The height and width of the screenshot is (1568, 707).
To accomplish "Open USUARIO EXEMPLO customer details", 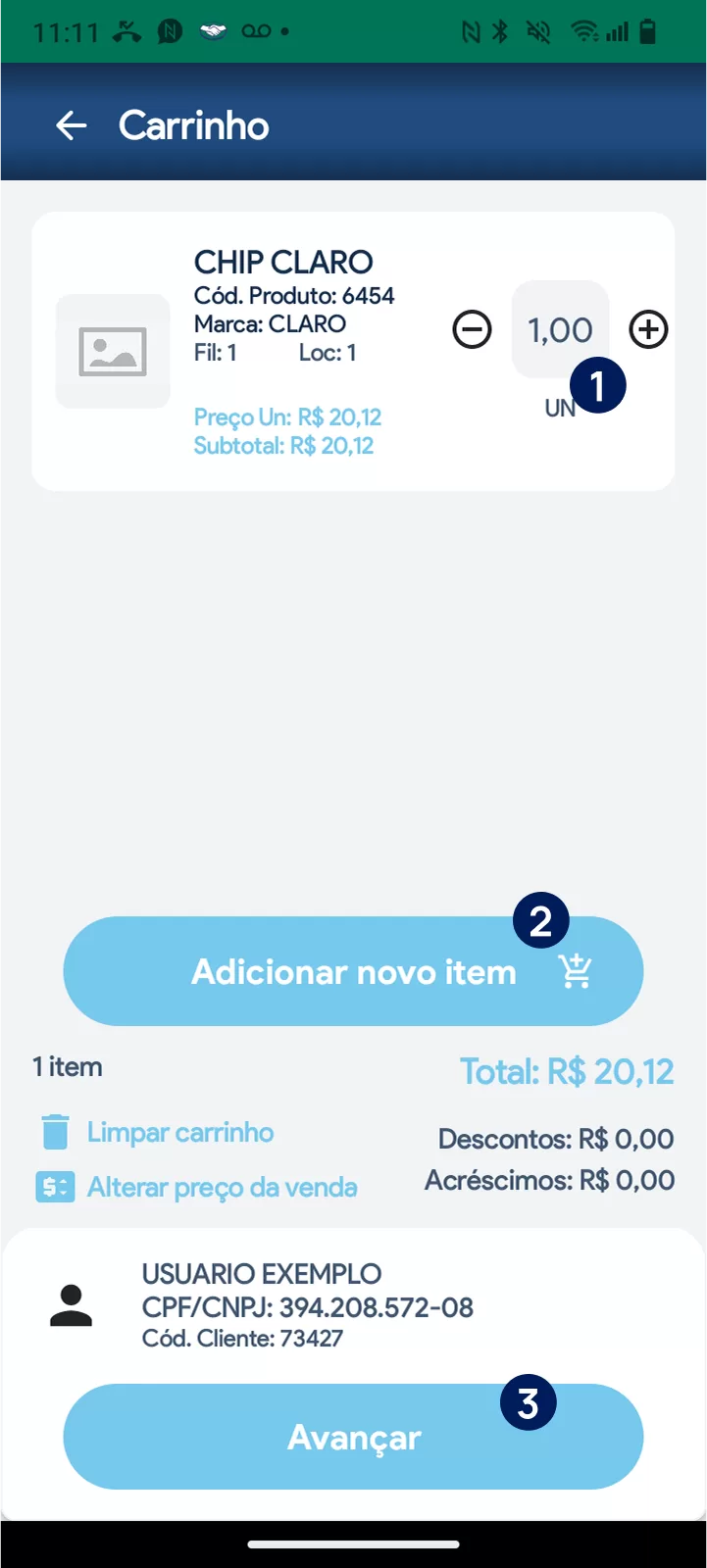I will pos(307,1305).
